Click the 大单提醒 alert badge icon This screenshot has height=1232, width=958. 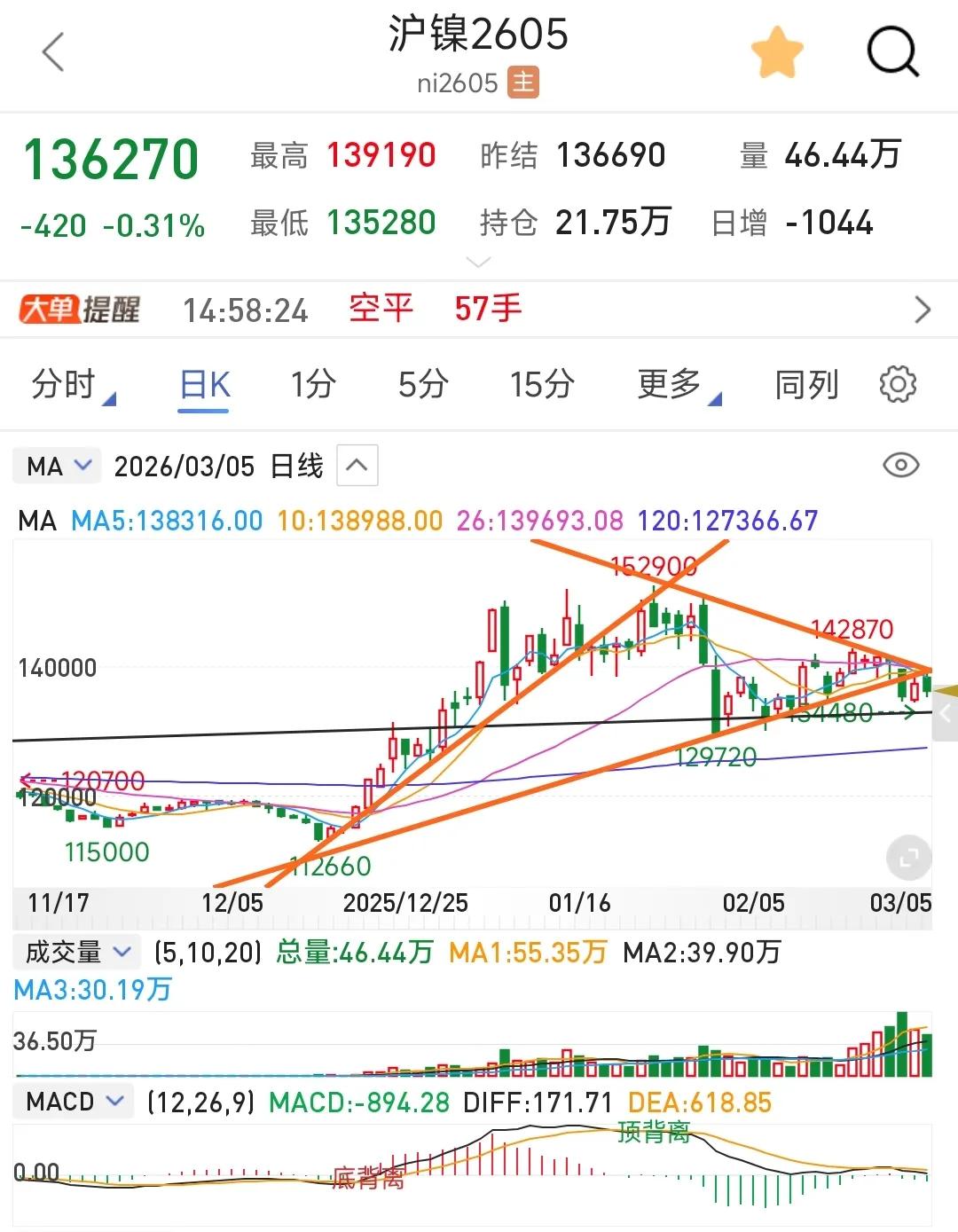point(78,310)
